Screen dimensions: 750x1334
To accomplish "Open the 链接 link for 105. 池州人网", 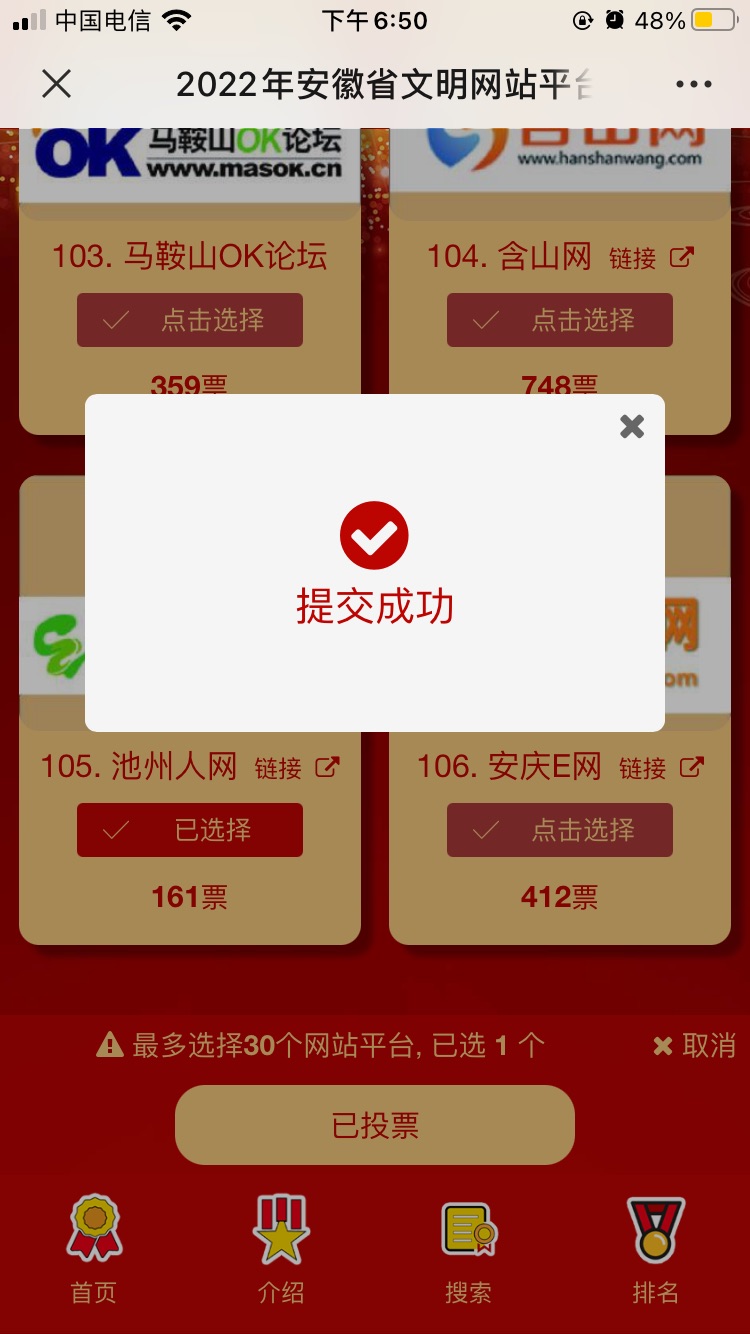I will (x=296, y=768).
